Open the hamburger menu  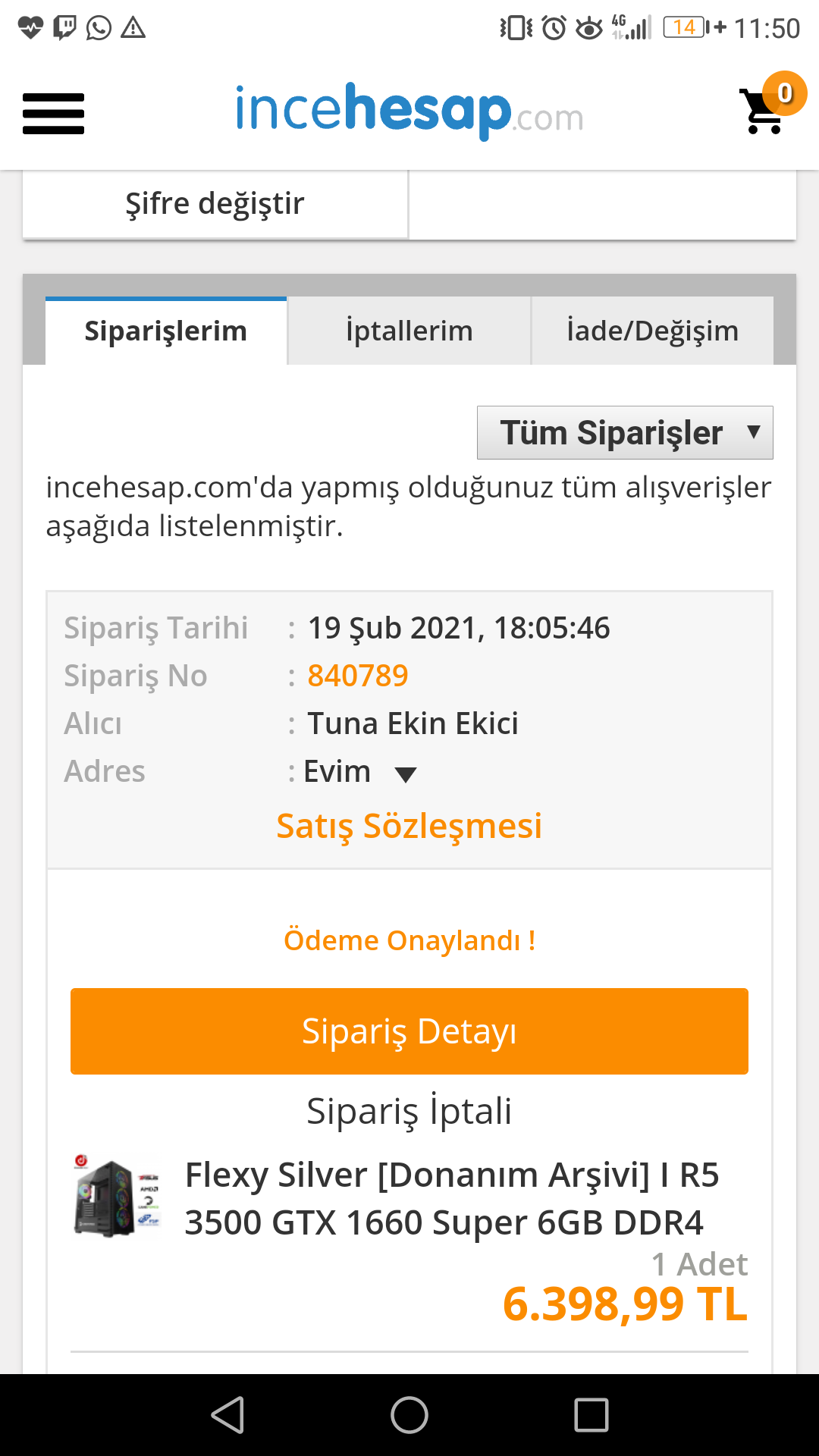53,114
